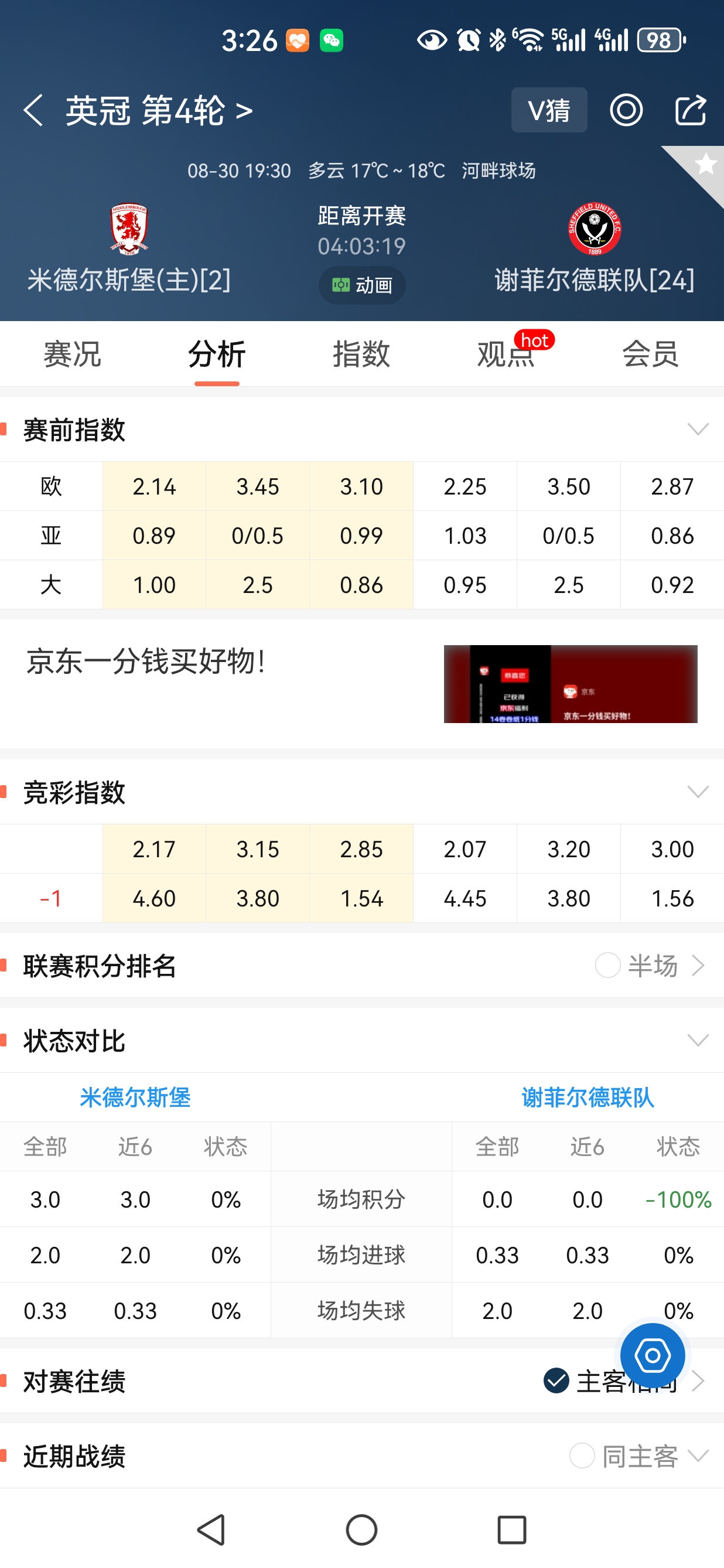
Task: Tap the blue floating hexagon button
Action: 652,1355
